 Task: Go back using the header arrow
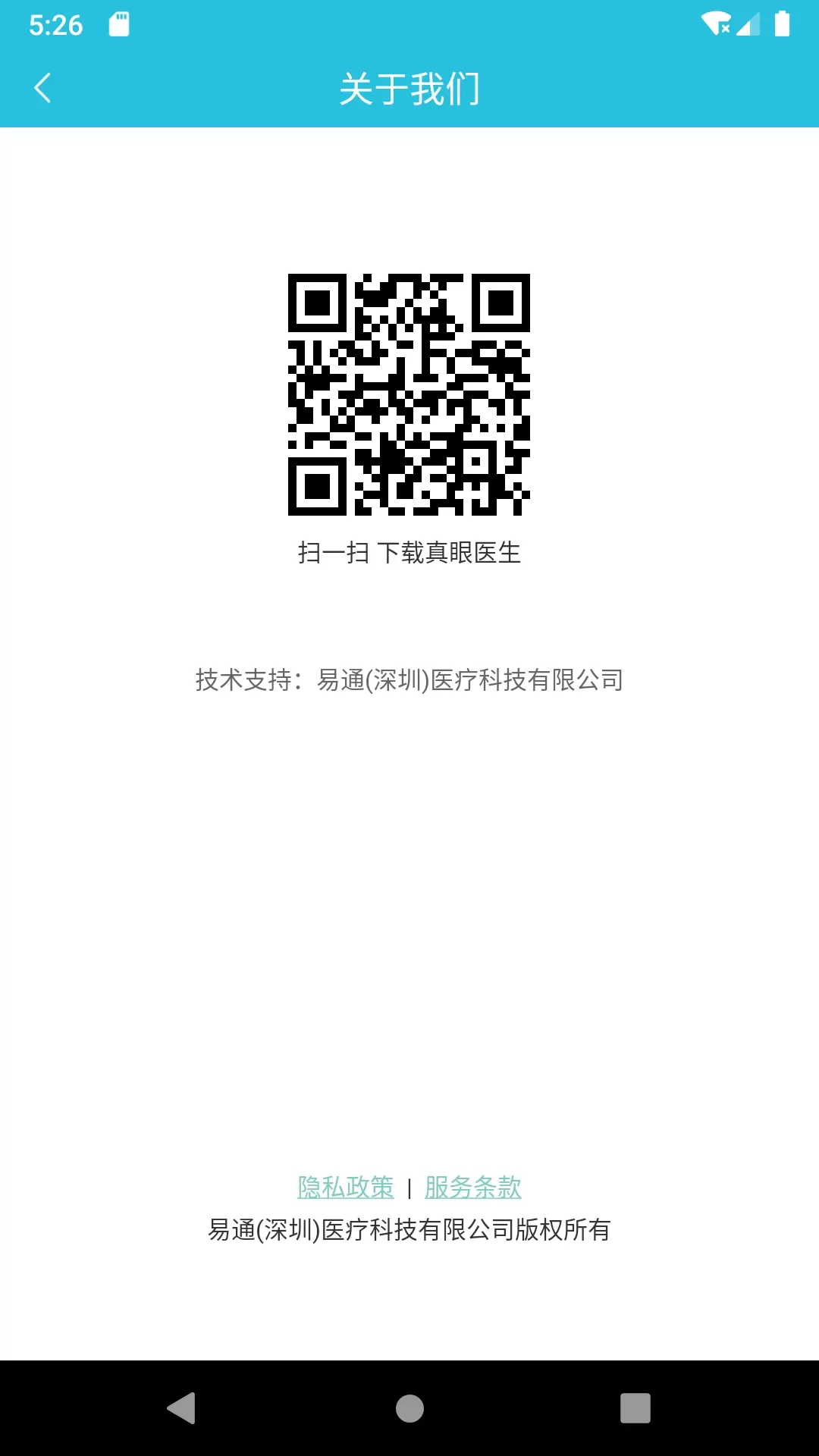43,88
